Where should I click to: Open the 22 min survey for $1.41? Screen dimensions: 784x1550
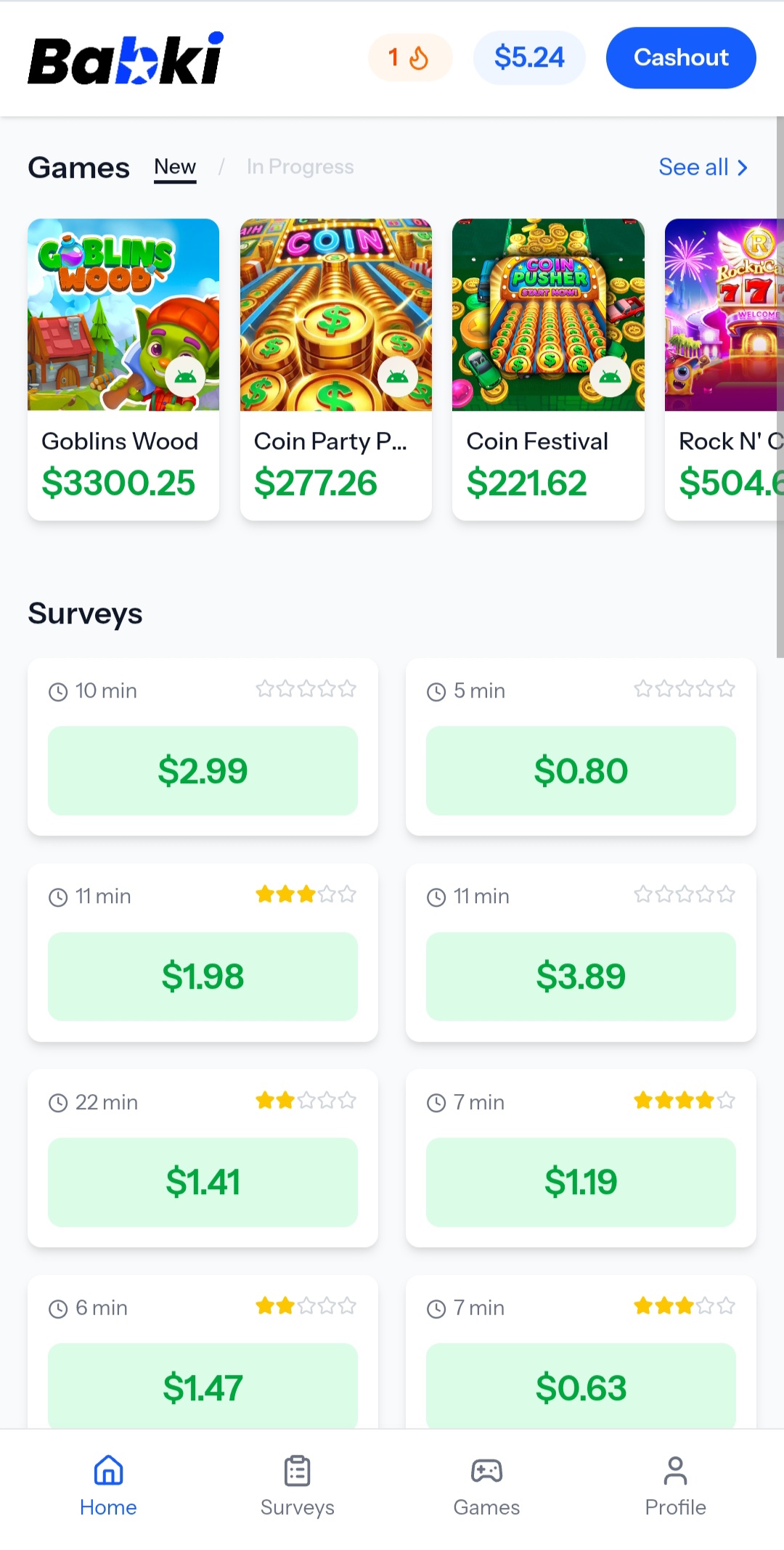tap(203, 1181)
